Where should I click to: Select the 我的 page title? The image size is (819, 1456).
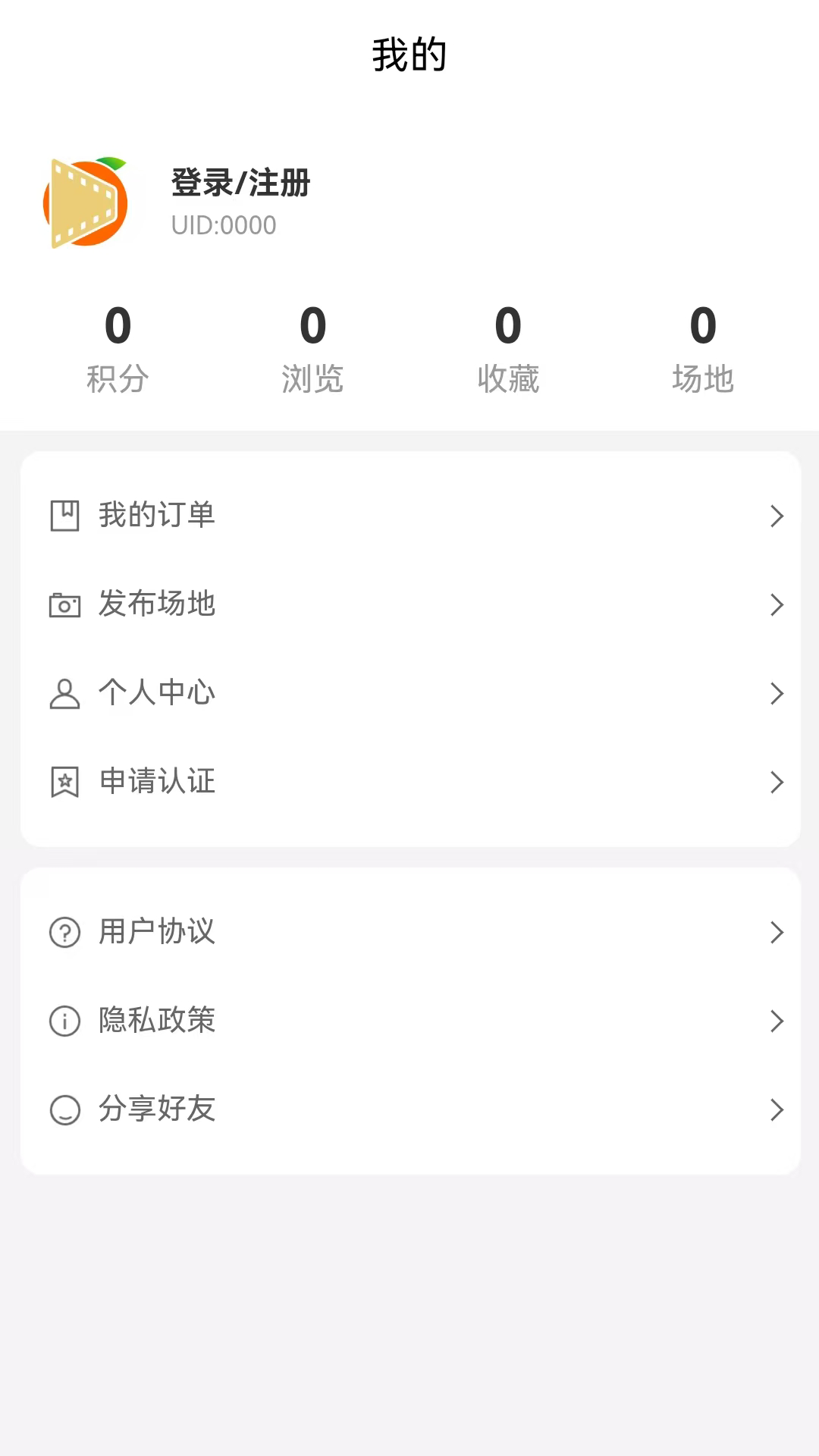coord(409,52)
